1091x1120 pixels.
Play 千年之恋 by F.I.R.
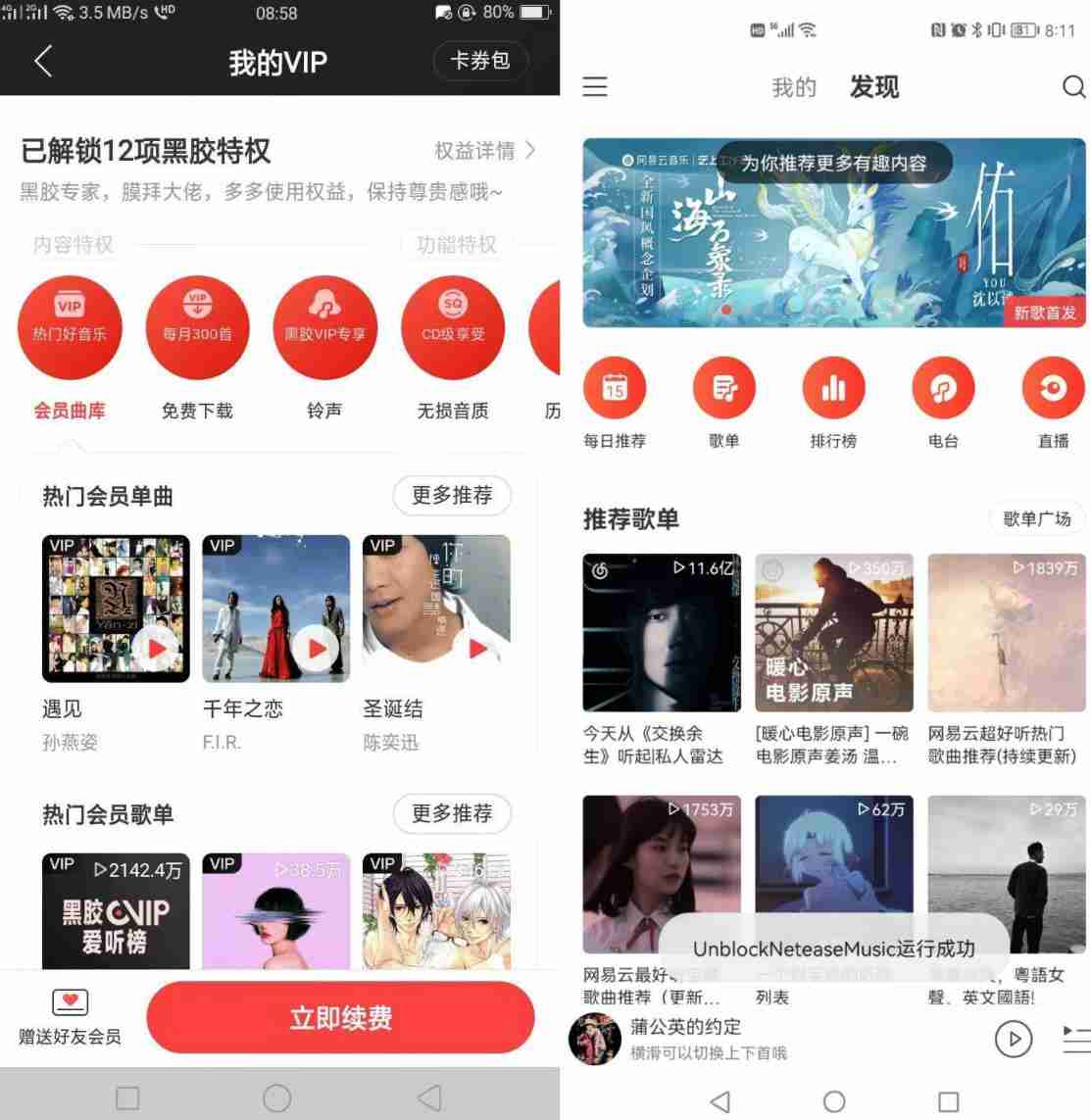316,648
